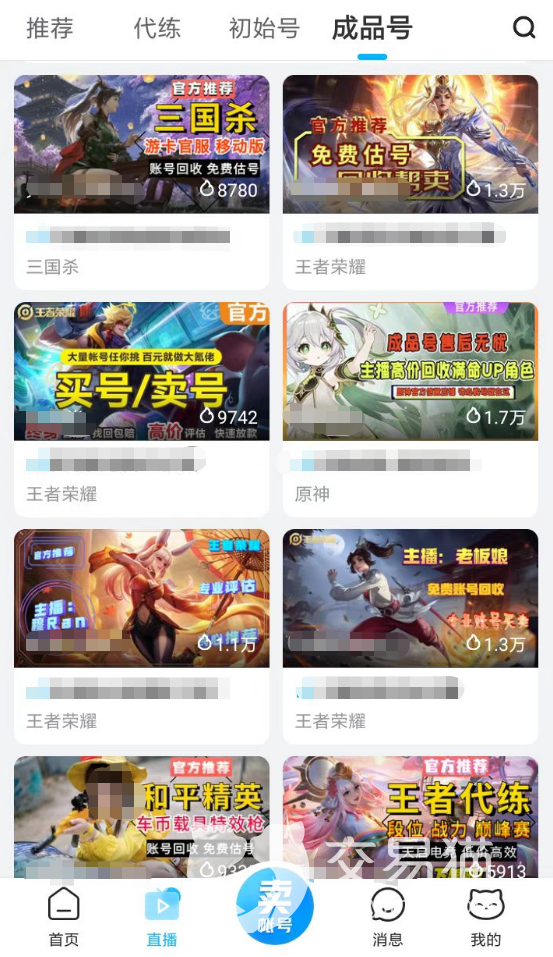
Task: Open the 王者代练 stream card
Action: [x=410, y=817]
